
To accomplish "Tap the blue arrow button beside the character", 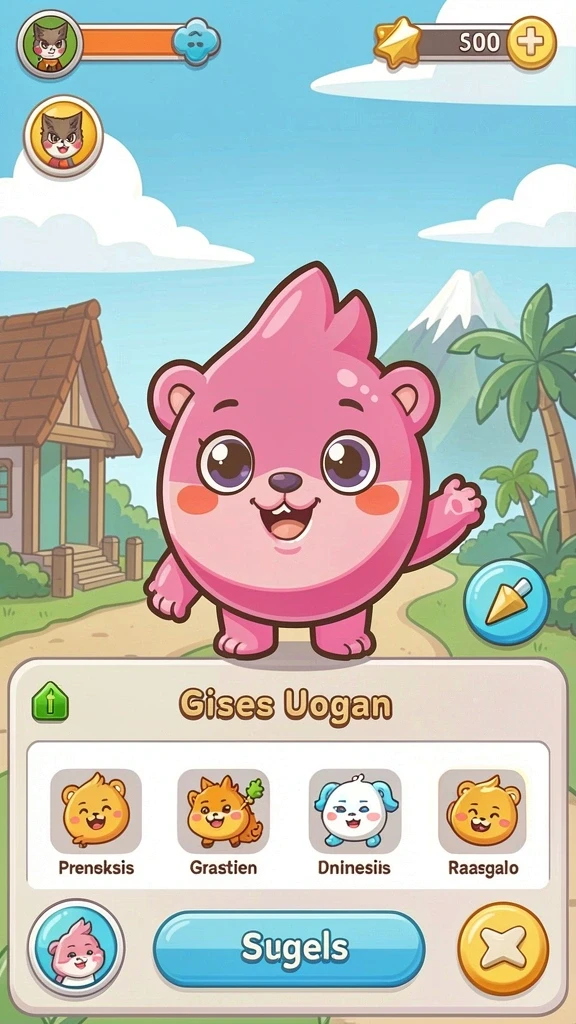I will [x=507, y=602].
